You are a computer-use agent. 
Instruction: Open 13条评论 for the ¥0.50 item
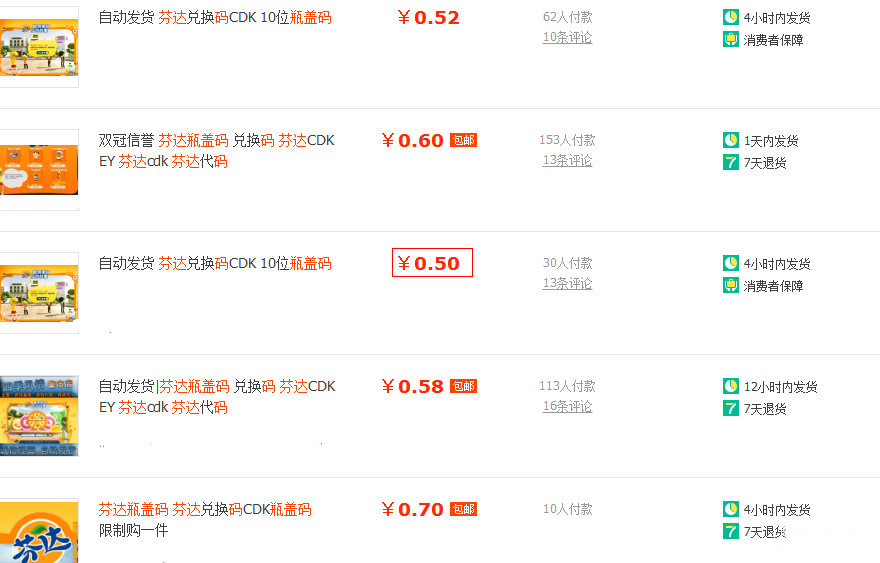point(567,284)
